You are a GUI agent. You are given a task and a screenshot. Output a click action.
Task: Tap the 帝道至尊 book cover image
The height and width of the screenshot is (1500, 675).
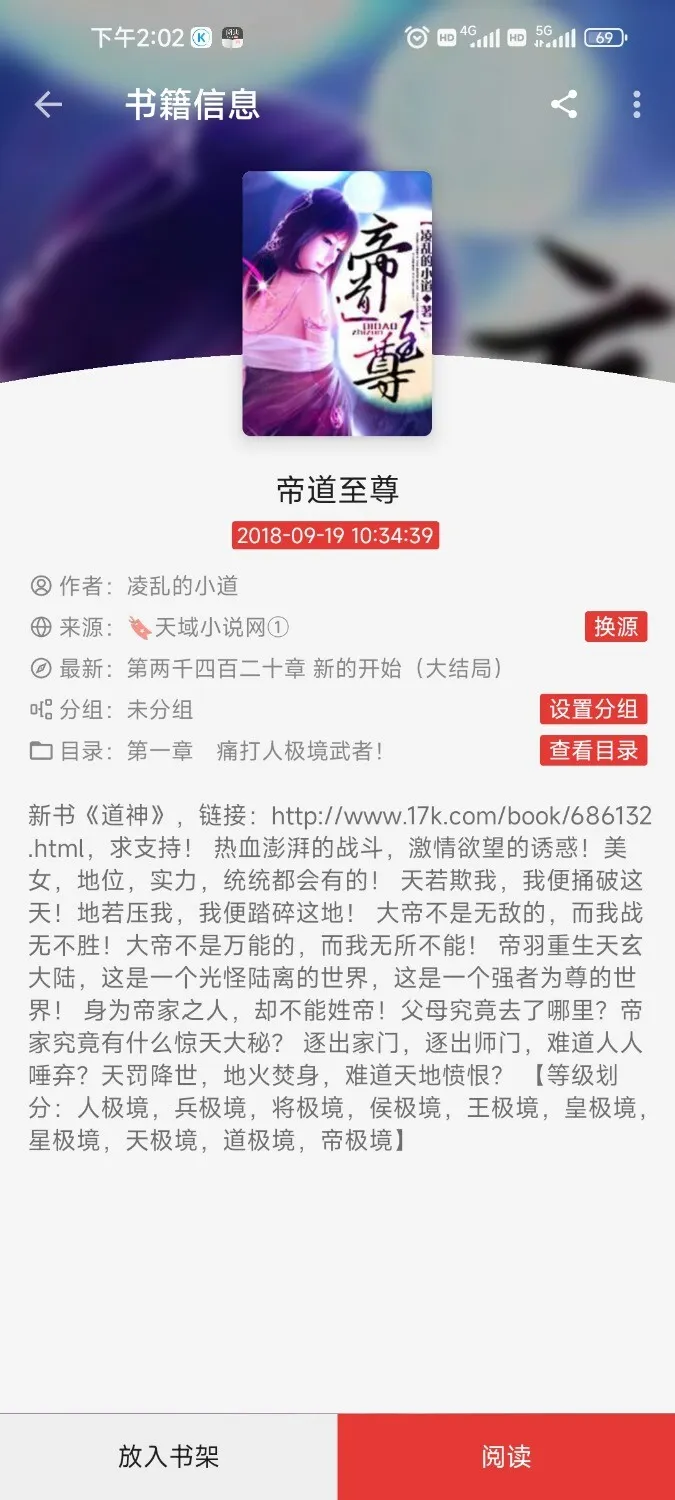[337, 303]
